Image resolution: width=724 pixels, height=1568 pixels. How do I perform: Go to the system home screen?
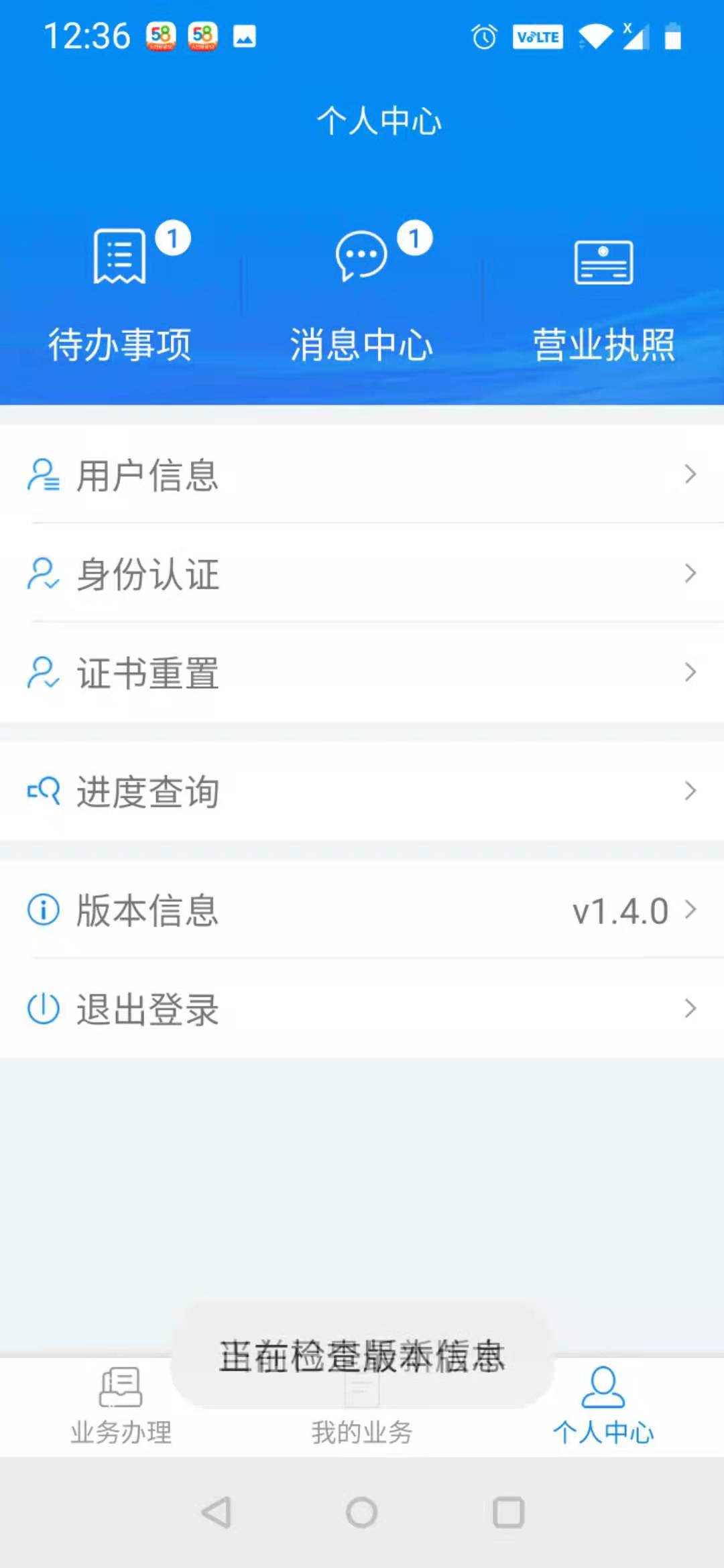(x=361, y=1512)
